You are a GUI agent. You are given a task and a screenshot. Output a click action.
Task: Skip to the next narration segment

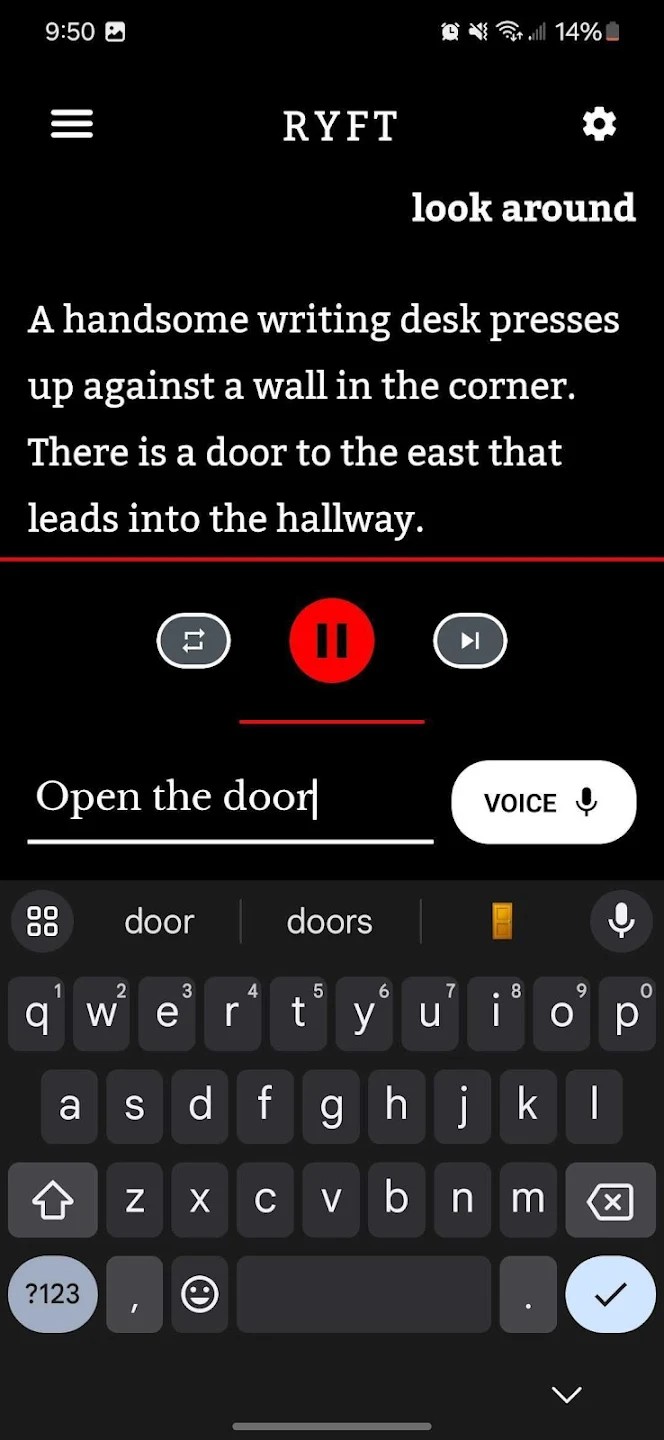point(470,641)
